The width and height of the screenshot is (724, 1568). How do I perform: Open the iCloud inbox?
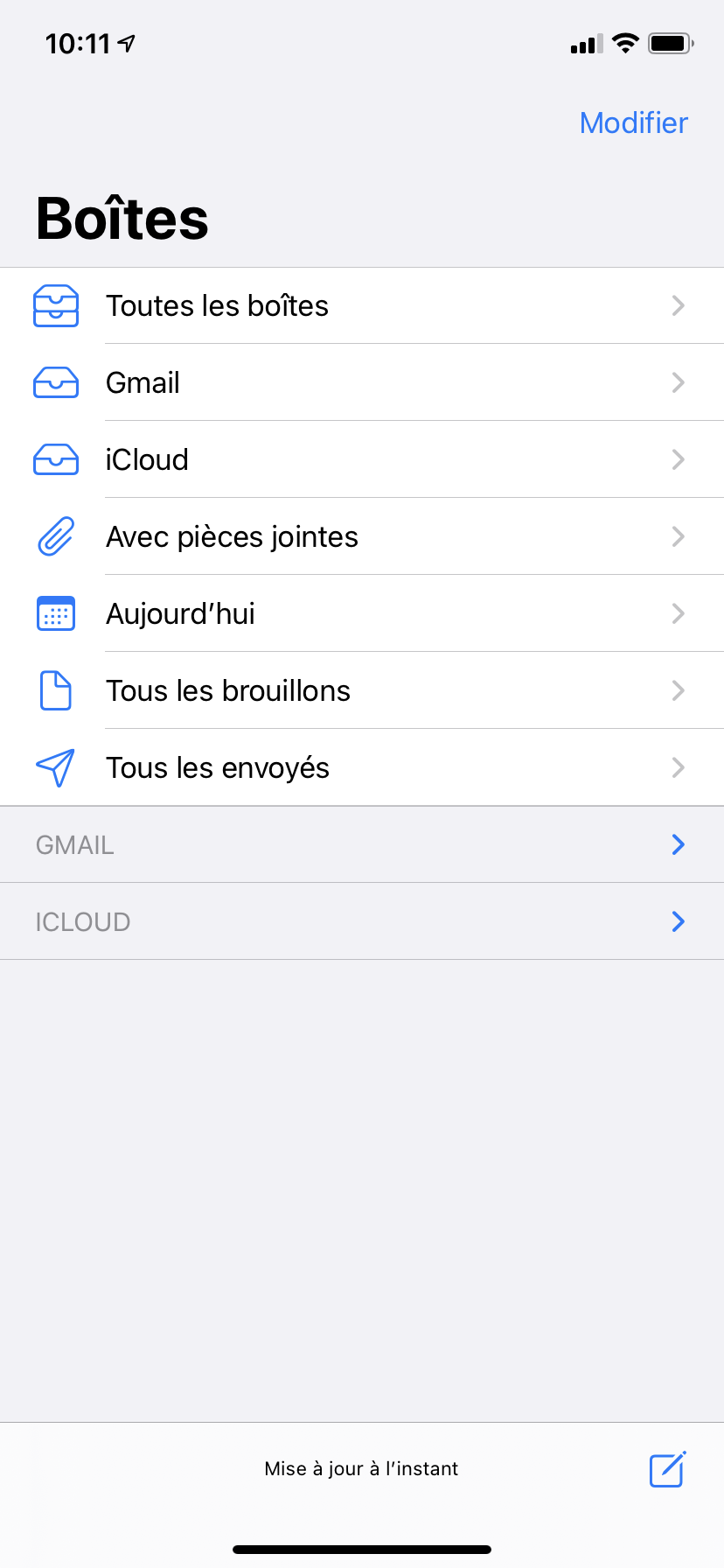tap(362, 460)
